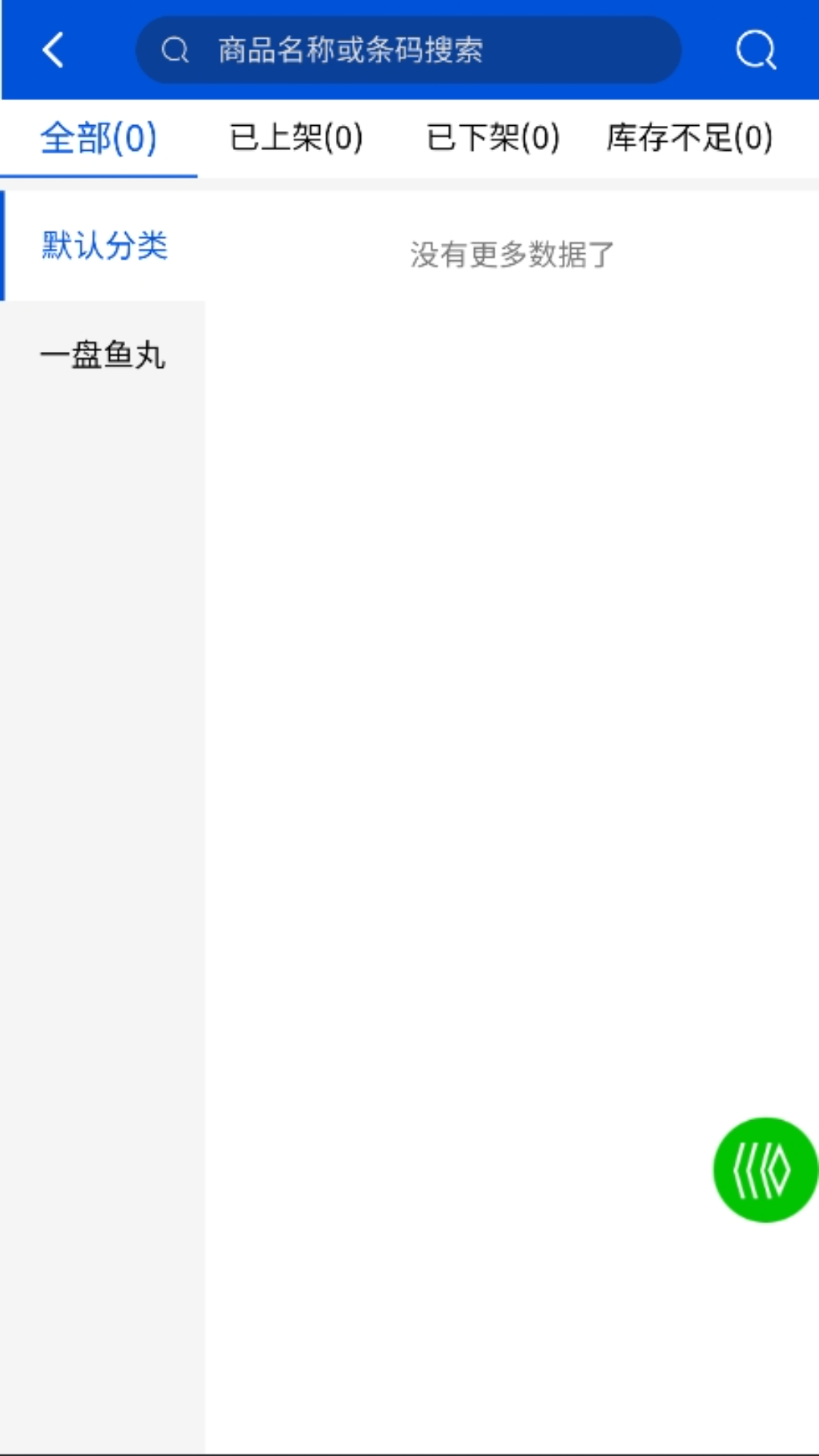Click the blue highlight bar next to 默认分类

(3, 245)
